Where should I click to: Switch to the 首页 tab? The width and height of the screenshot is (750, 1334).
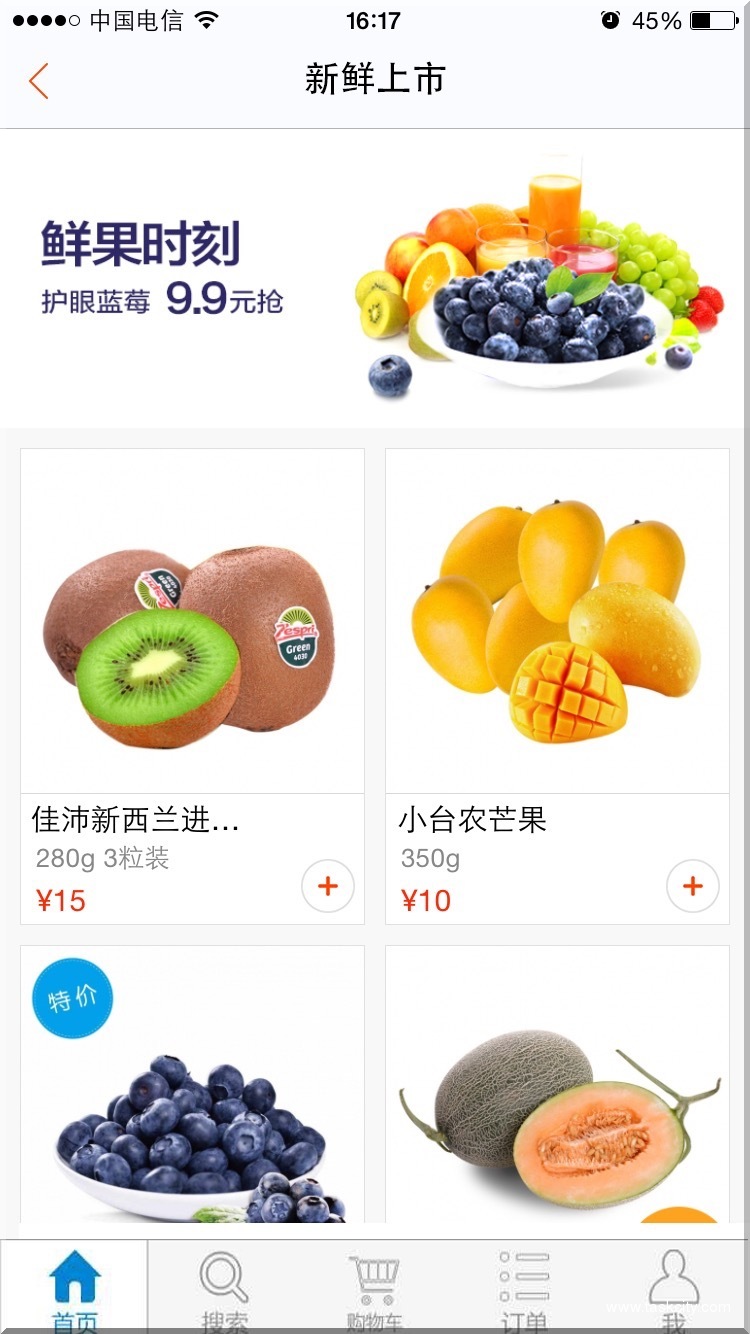(75, 1290)
